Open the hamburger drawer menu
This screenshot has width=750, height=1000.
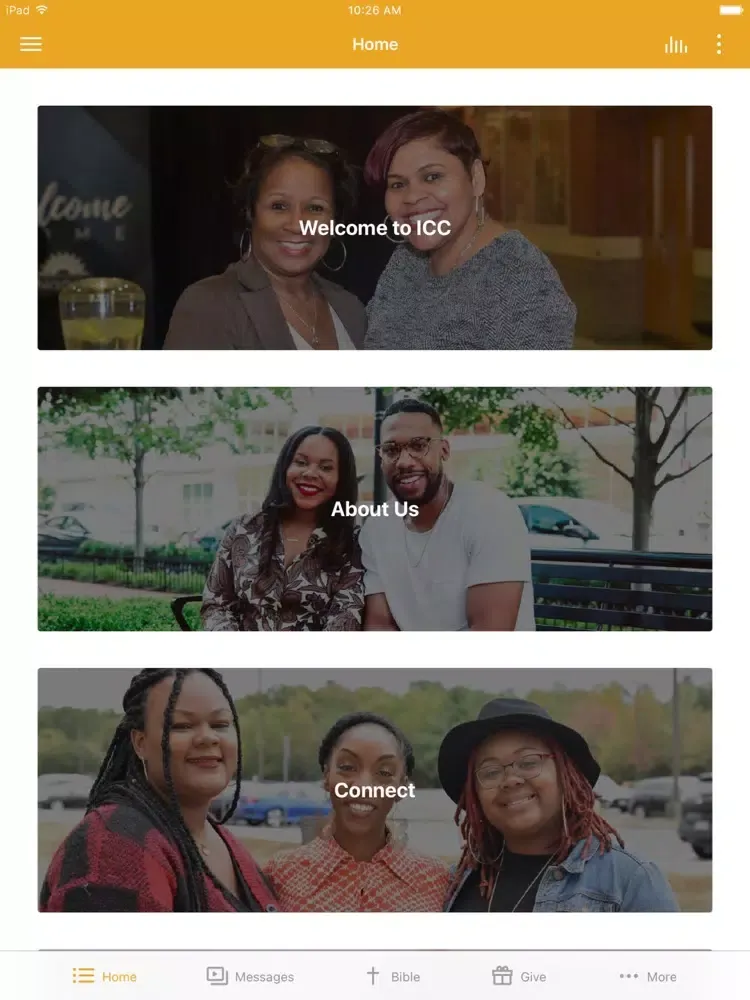click(31, 44)
